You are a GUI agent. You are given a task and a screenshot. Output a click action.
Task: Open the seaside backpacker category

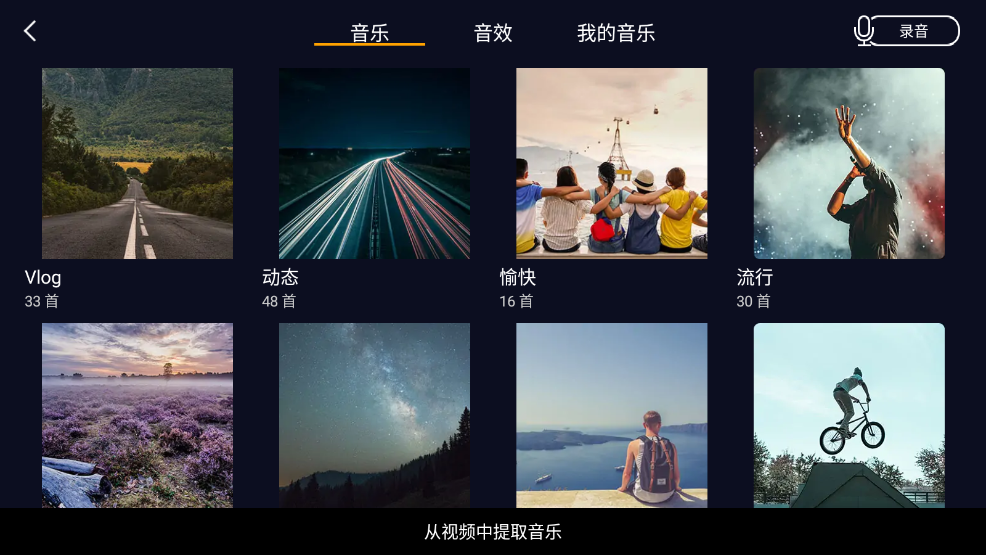611,415
